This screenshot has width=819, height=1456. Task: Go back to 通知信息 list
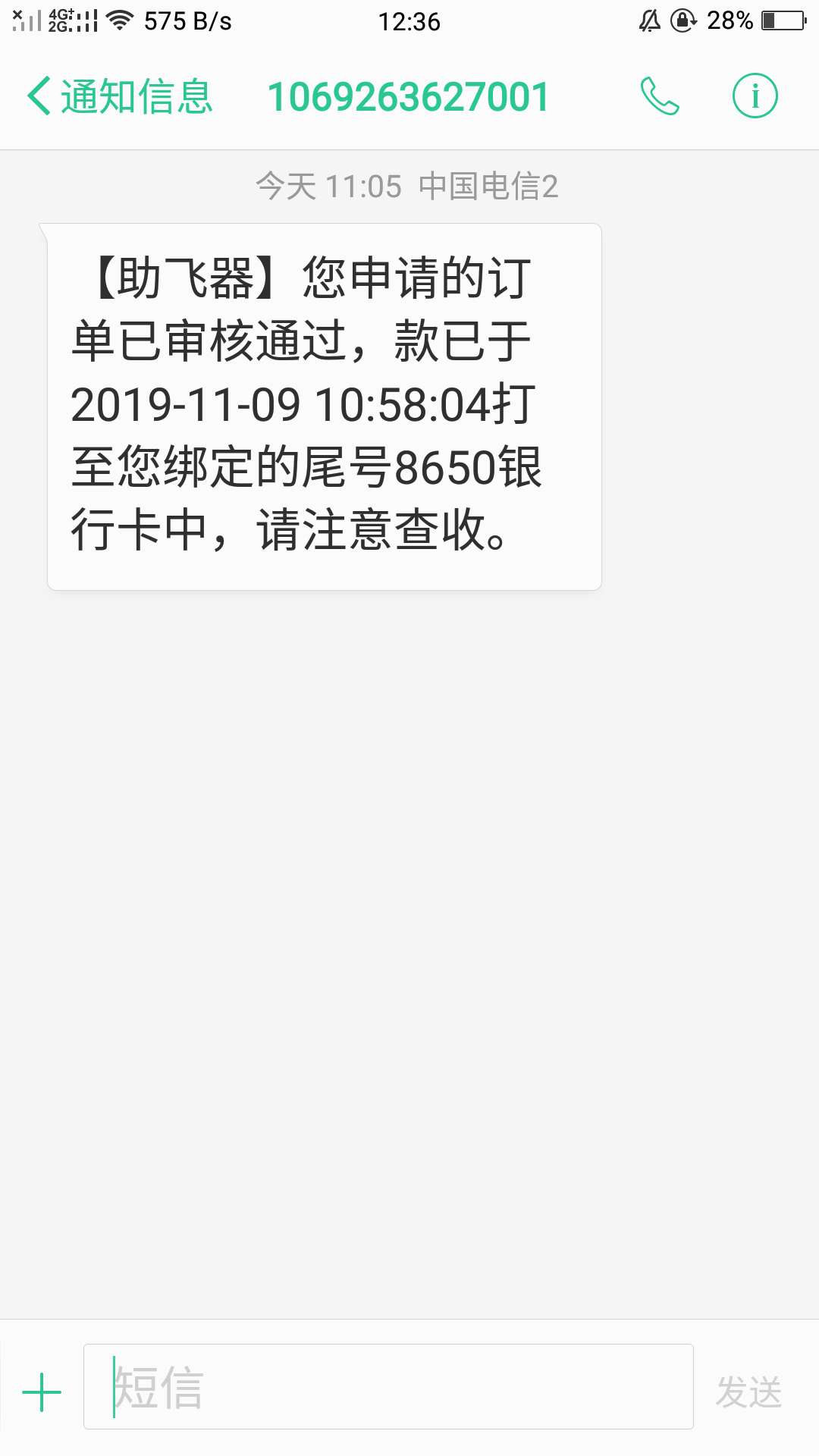(120, 96)
